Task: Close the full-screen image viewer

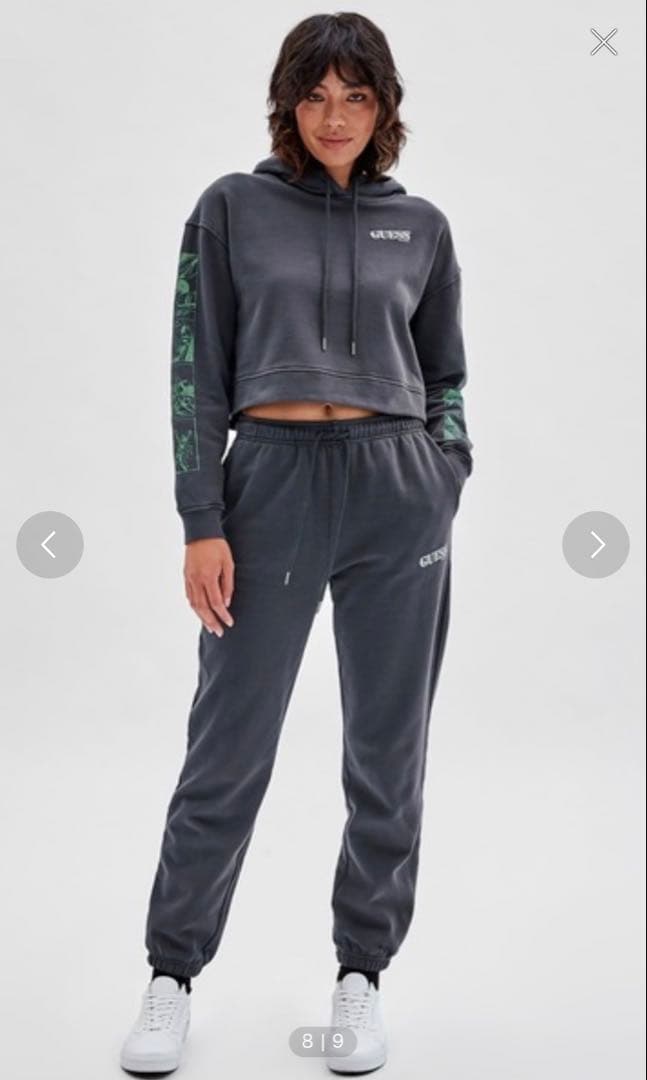Action: pos(604,42)
